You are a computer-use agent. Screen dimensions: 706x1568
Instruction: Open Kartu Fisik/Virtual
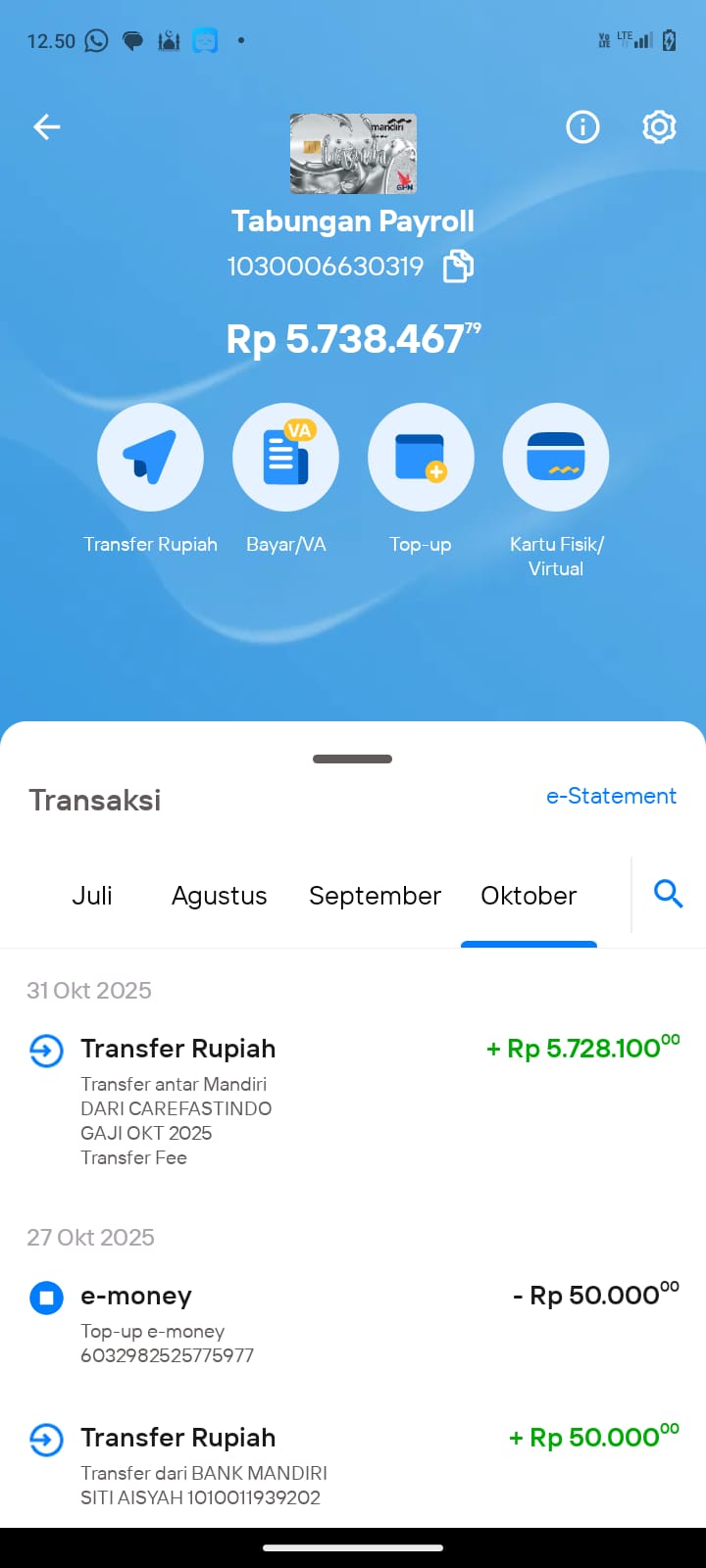556,457
